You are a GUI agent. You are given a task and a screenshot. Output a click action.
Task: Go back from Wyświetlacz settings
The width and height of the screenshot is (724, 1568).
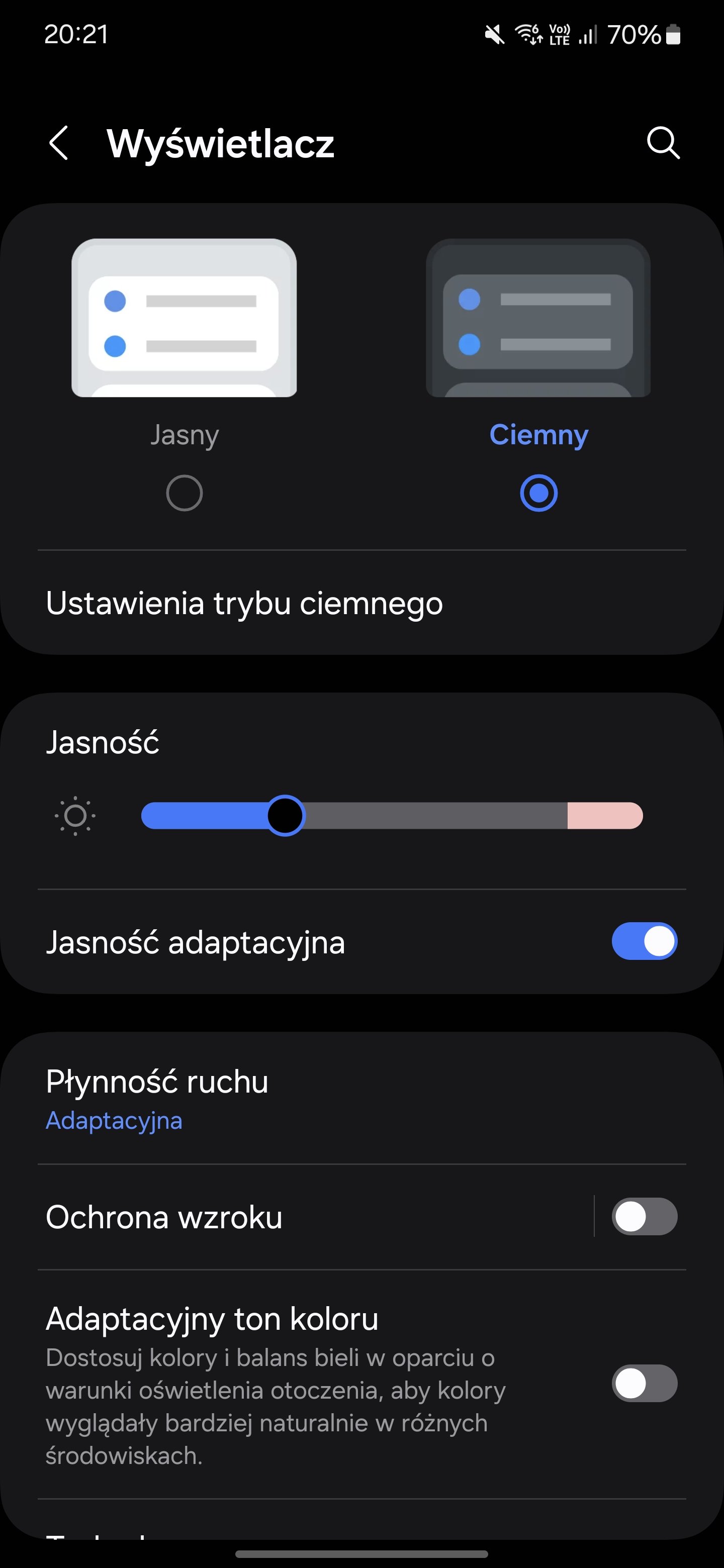(58, 144)
